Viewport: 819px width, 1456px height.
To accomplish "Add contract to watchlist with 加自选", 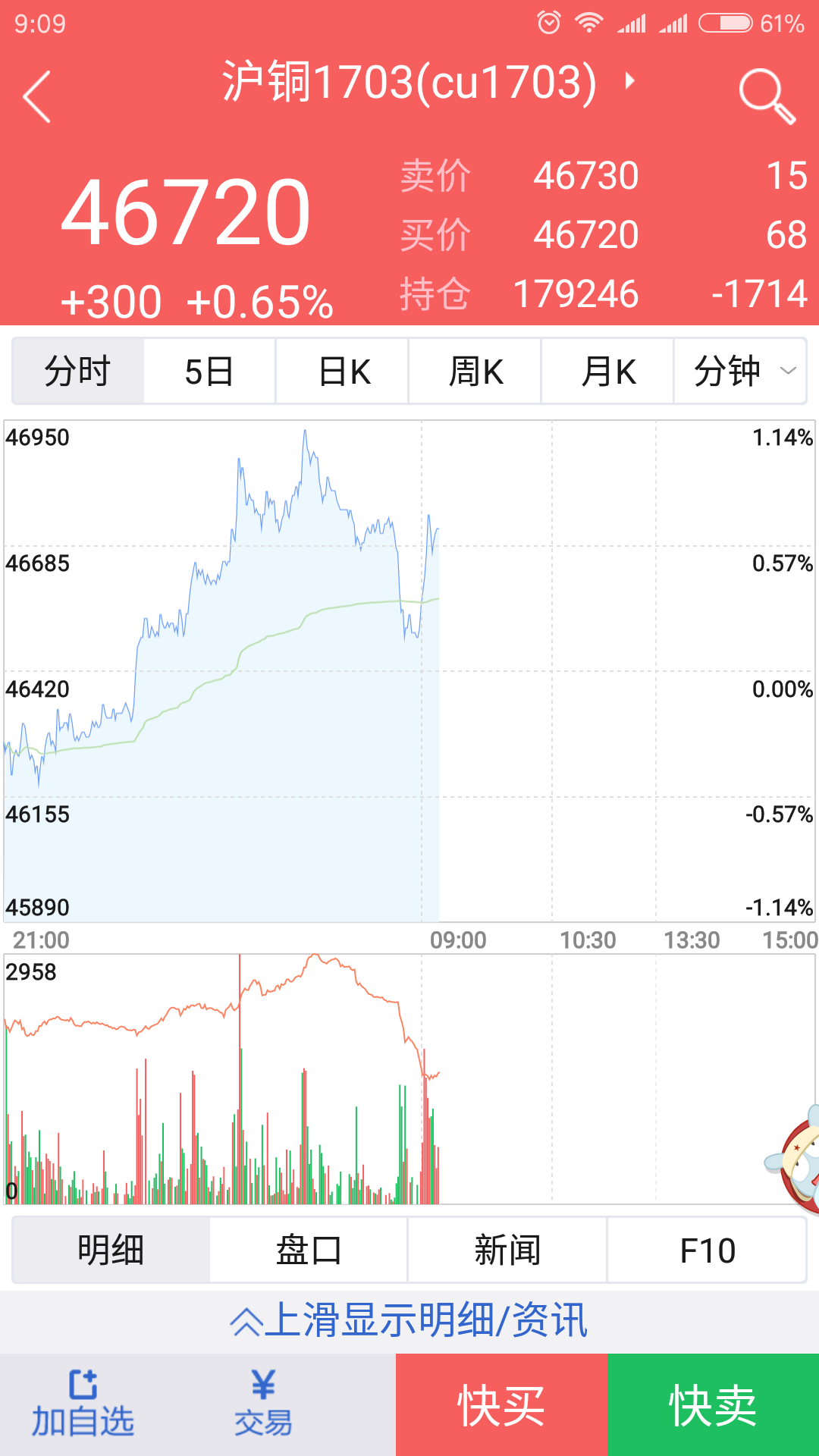I will (83, 1404).
